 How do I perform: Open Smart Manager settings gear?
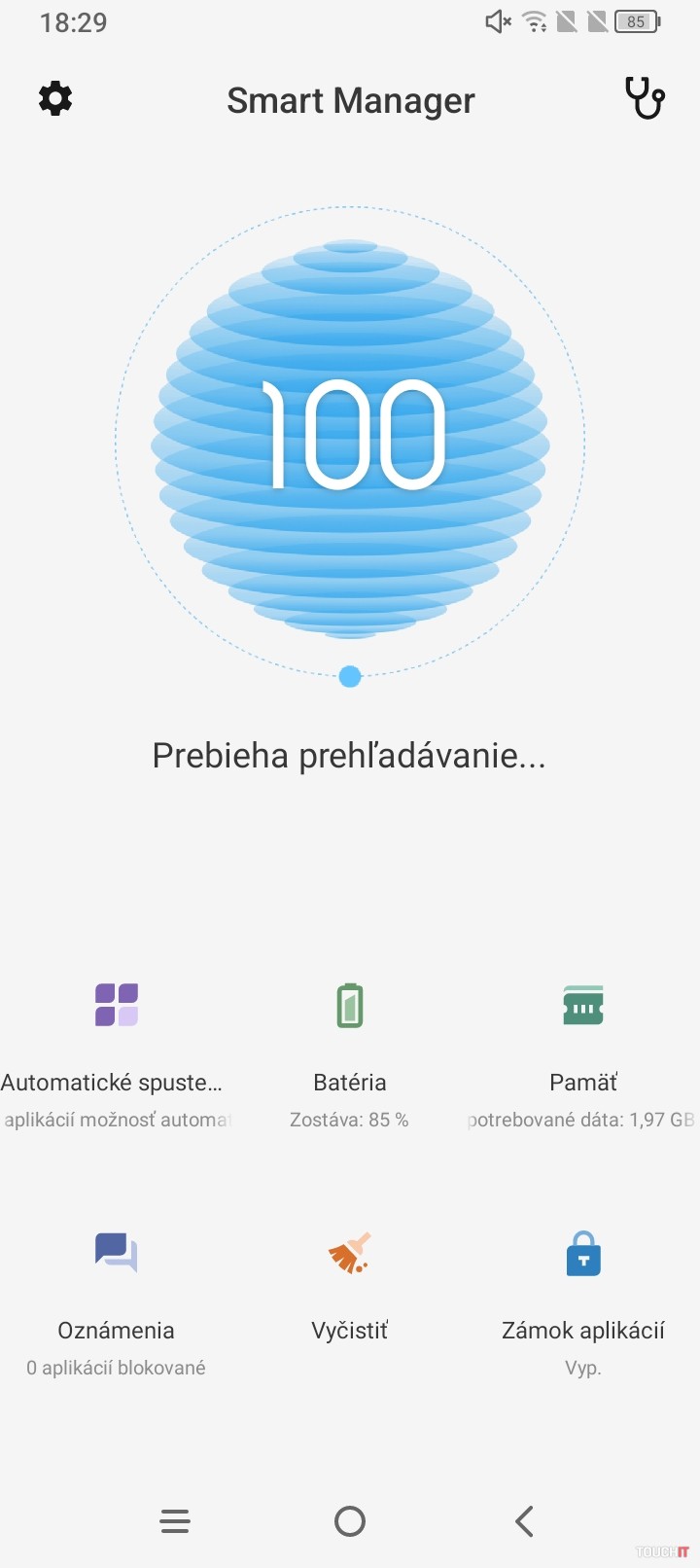tap(55, 98)
